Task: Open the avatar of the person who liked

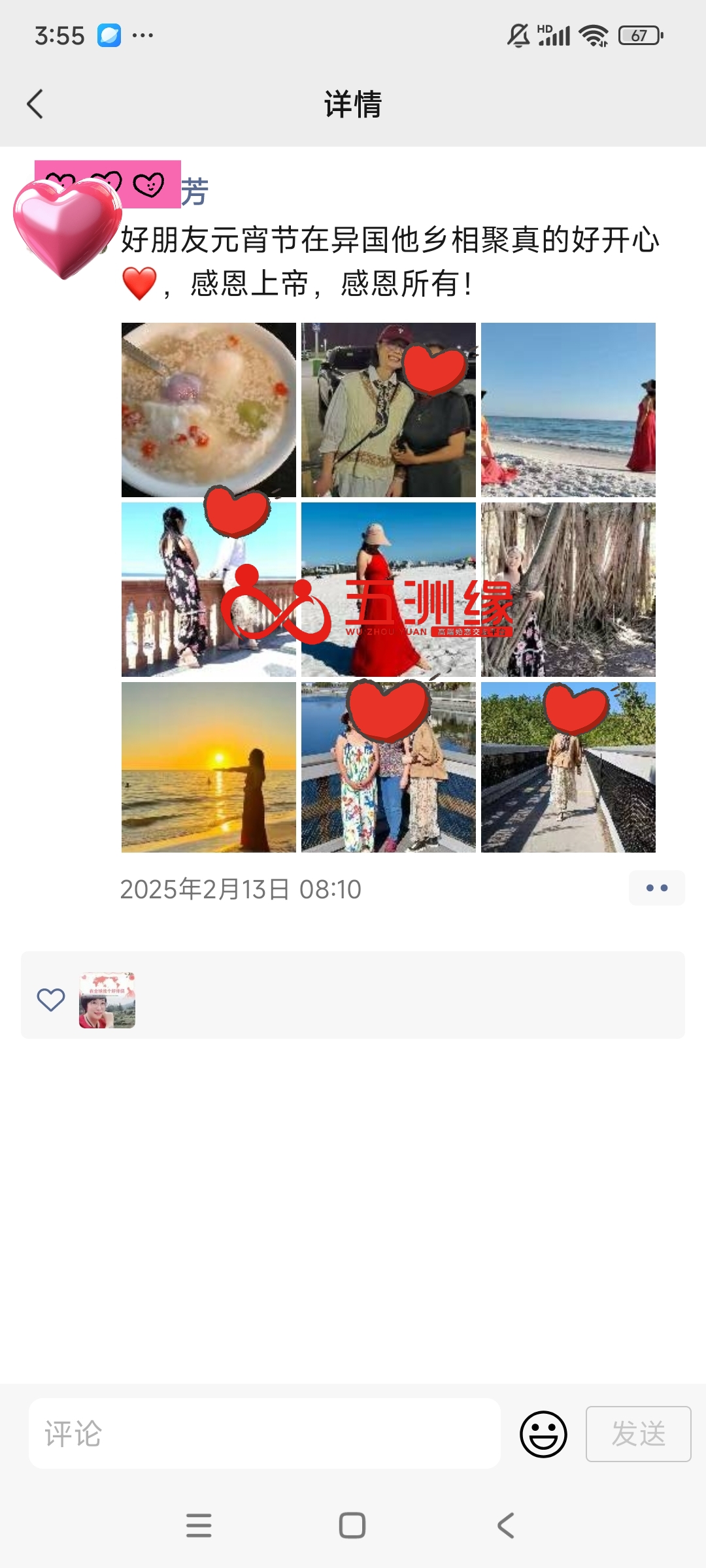Action: point(107,1000)
